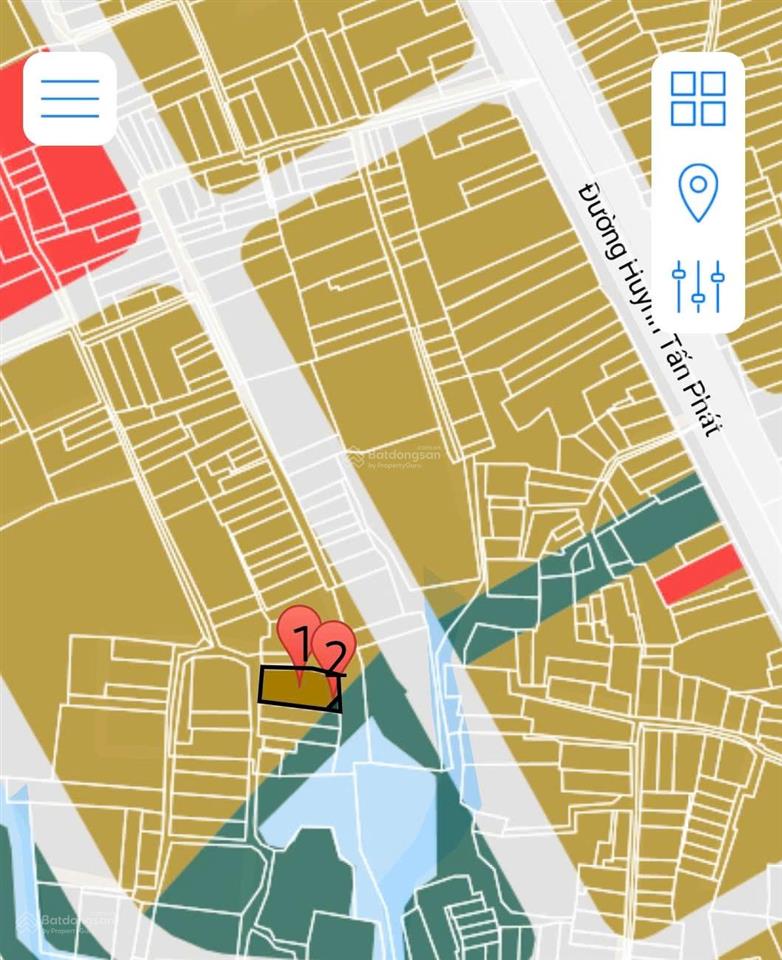The image size is (782, 960).
Task: Tap the location pin icon
Action: point(698,192)
